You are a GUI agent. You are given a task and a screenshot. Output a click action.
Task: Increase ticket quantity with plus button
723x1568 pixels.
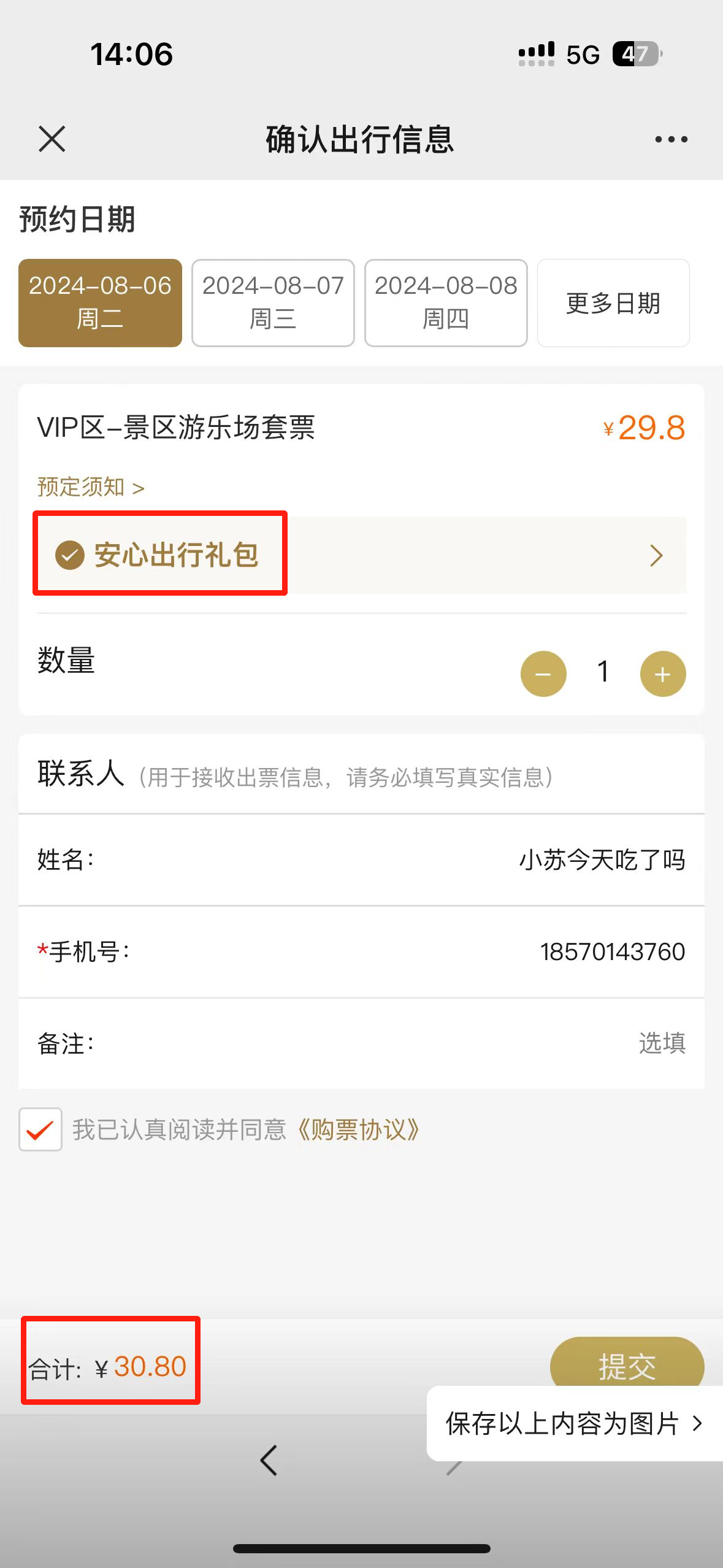(663, 674)
